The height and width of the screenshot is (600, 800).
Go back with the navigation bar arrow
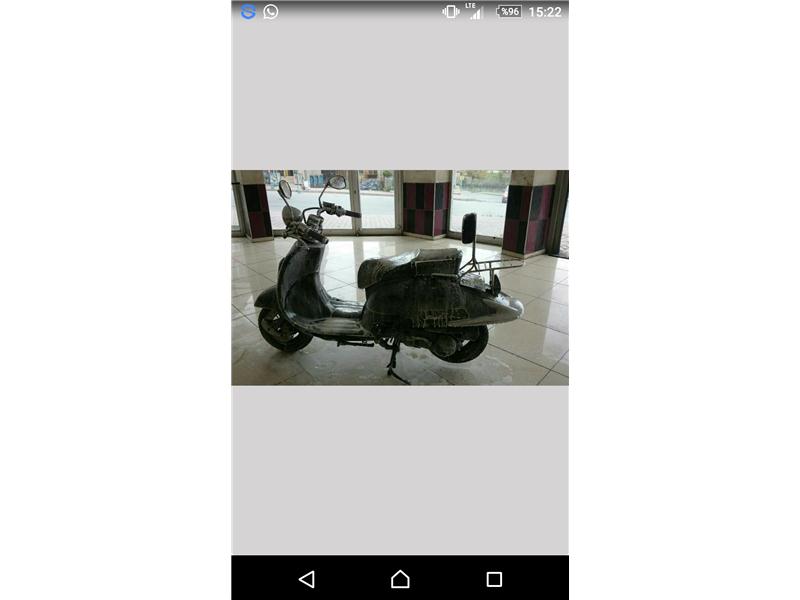307,579
